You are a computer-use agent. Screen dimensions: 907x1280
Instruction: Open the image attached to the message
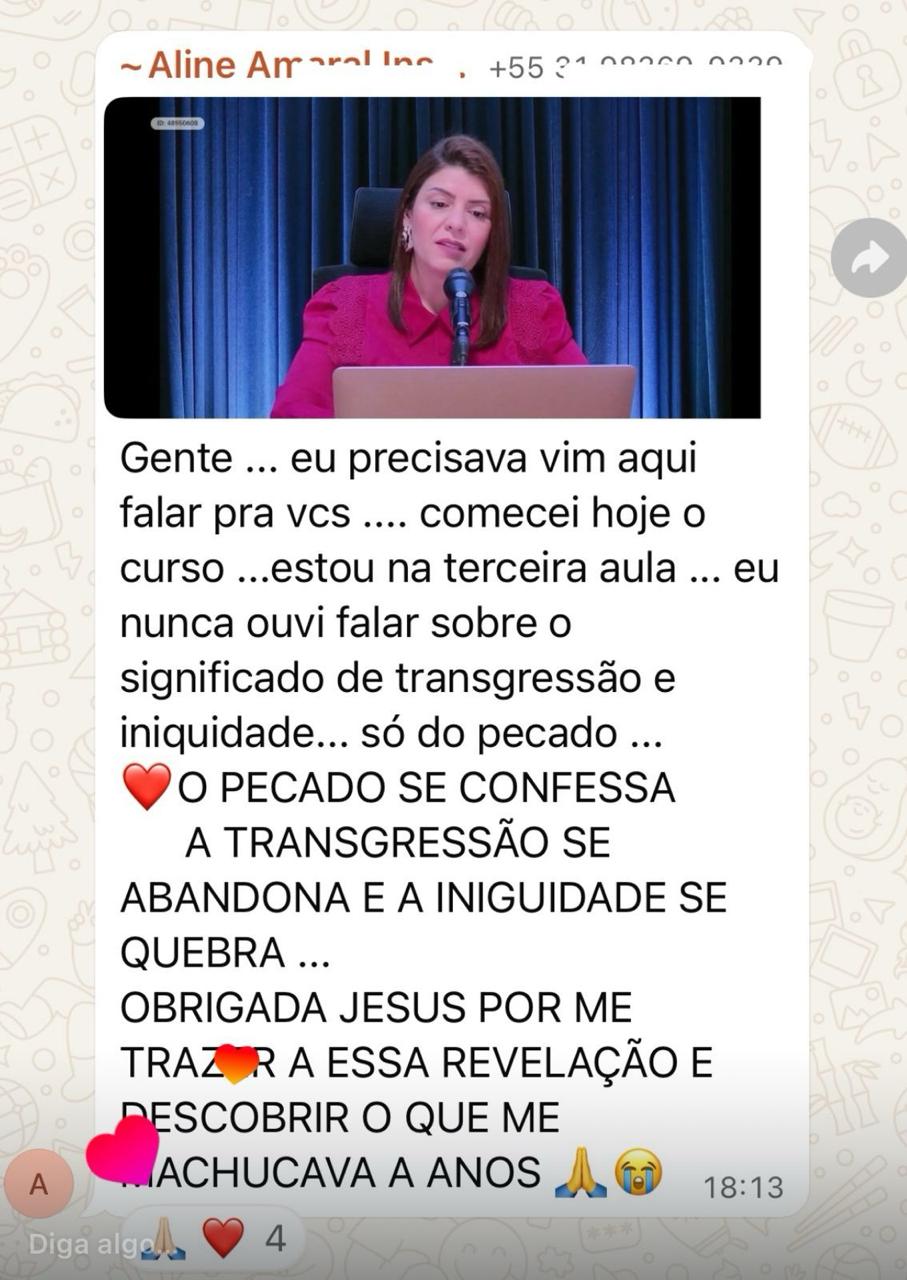point(432,257)
